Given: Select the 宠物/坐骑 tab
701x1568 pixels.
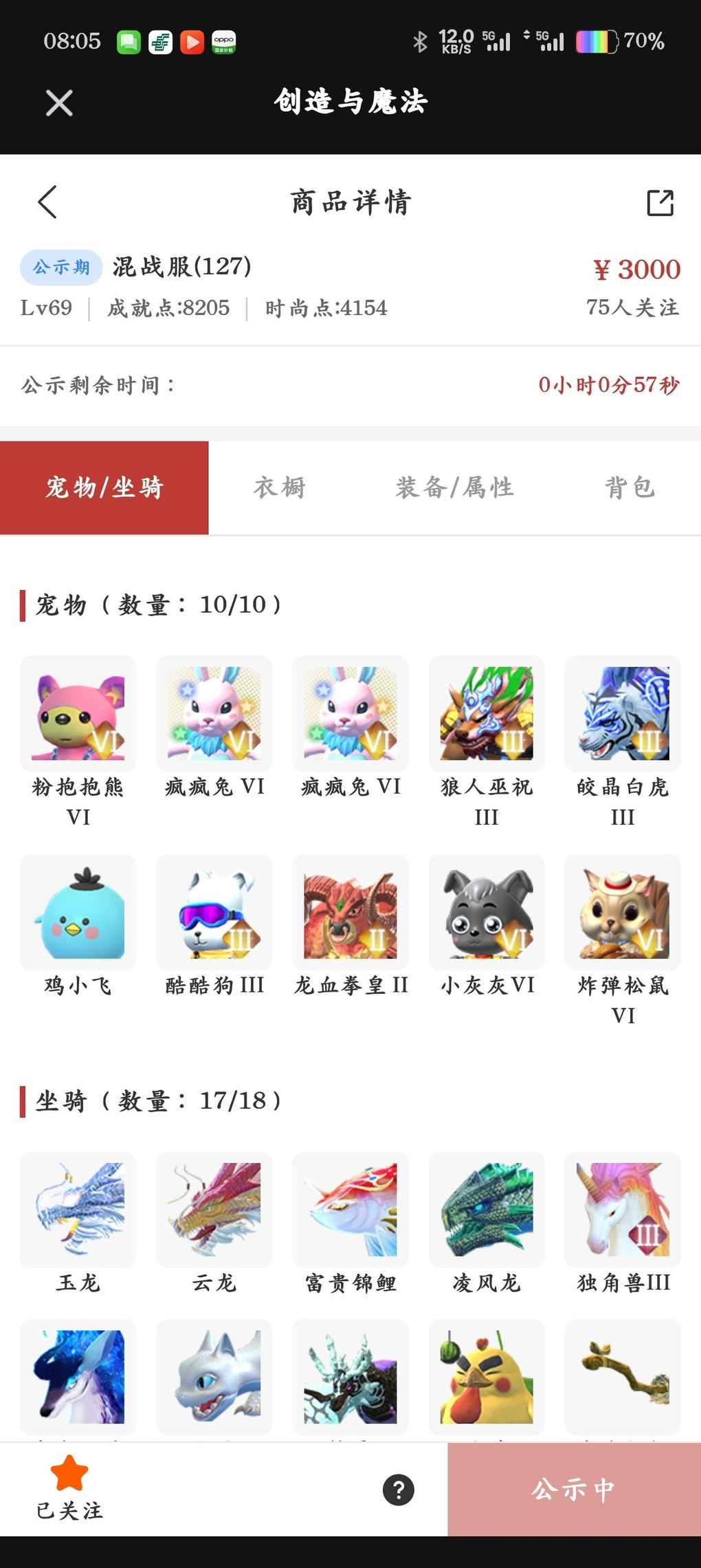Looking at the screenshot, I should coord(104,488).
